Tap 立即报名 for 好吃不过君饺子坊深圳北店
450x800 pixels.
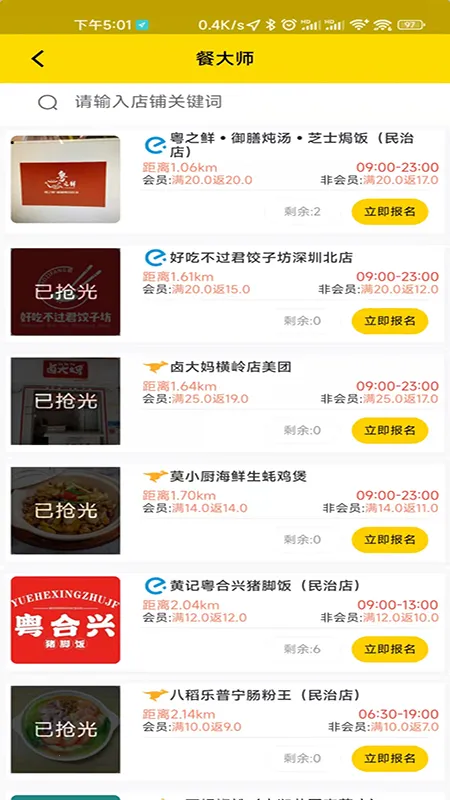pos(390,321)
